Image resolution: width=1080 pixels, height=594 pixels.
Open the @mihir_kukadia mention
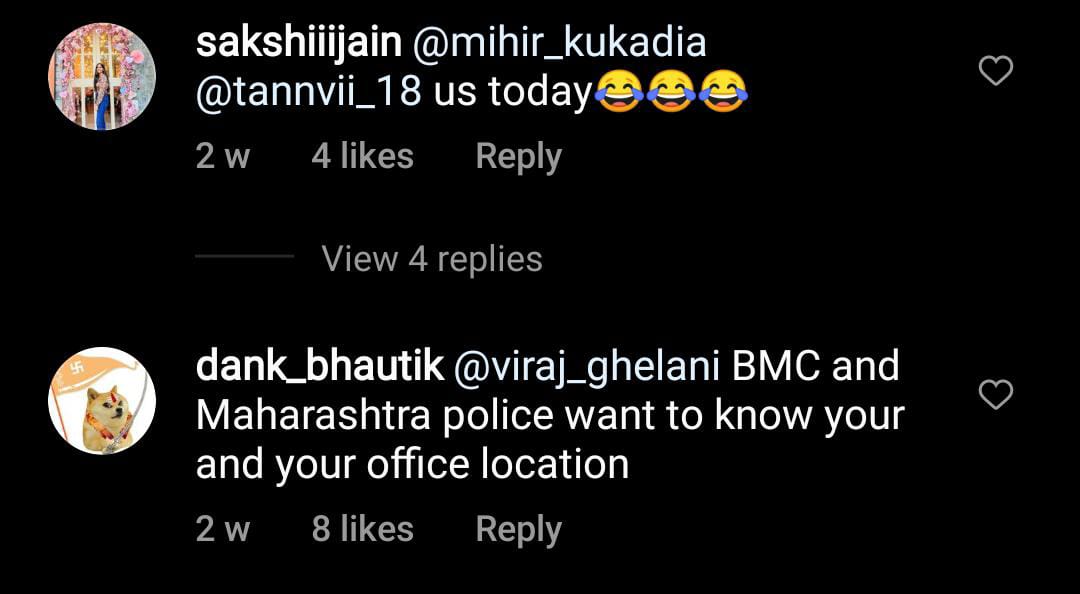click(x=559, y=43)
